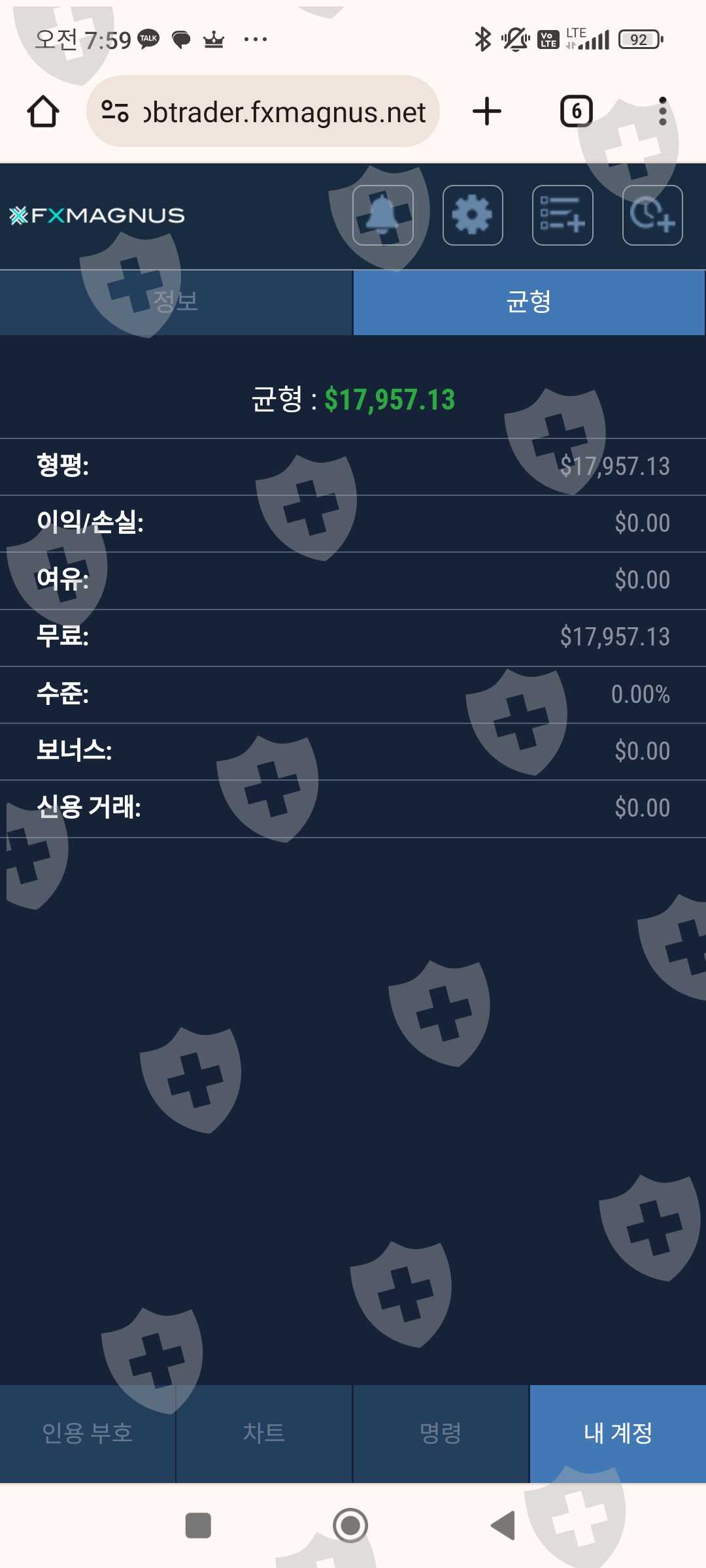Tap the add list order icon
The image size is (706, 1568).
point(563,215)
